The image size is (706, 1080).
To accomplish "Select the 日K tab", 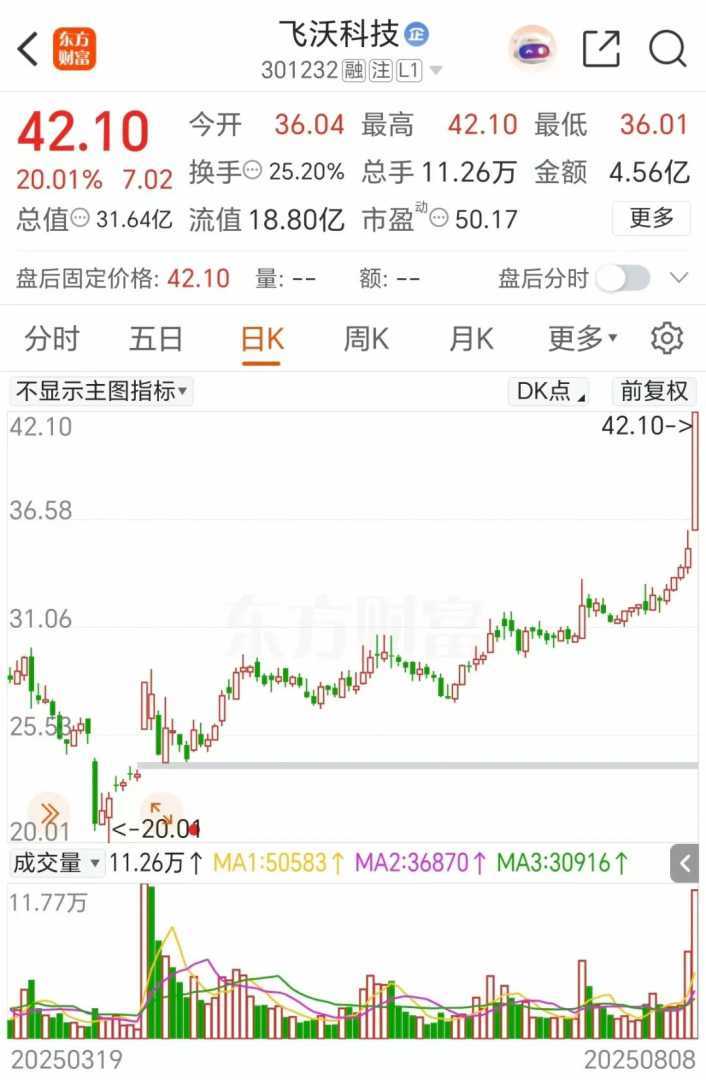I will 262,339.
